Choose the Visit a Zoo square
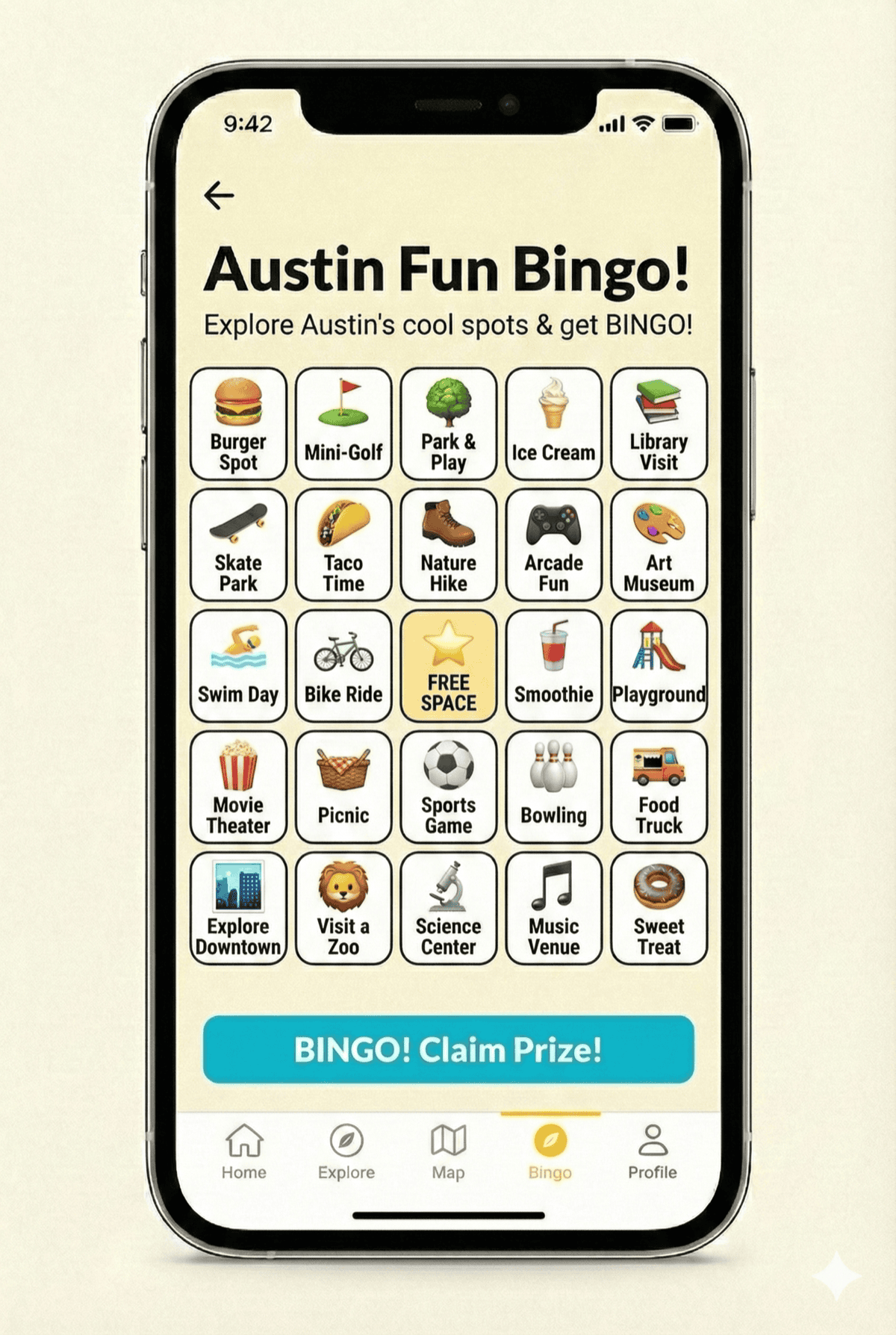 point(343,907)
